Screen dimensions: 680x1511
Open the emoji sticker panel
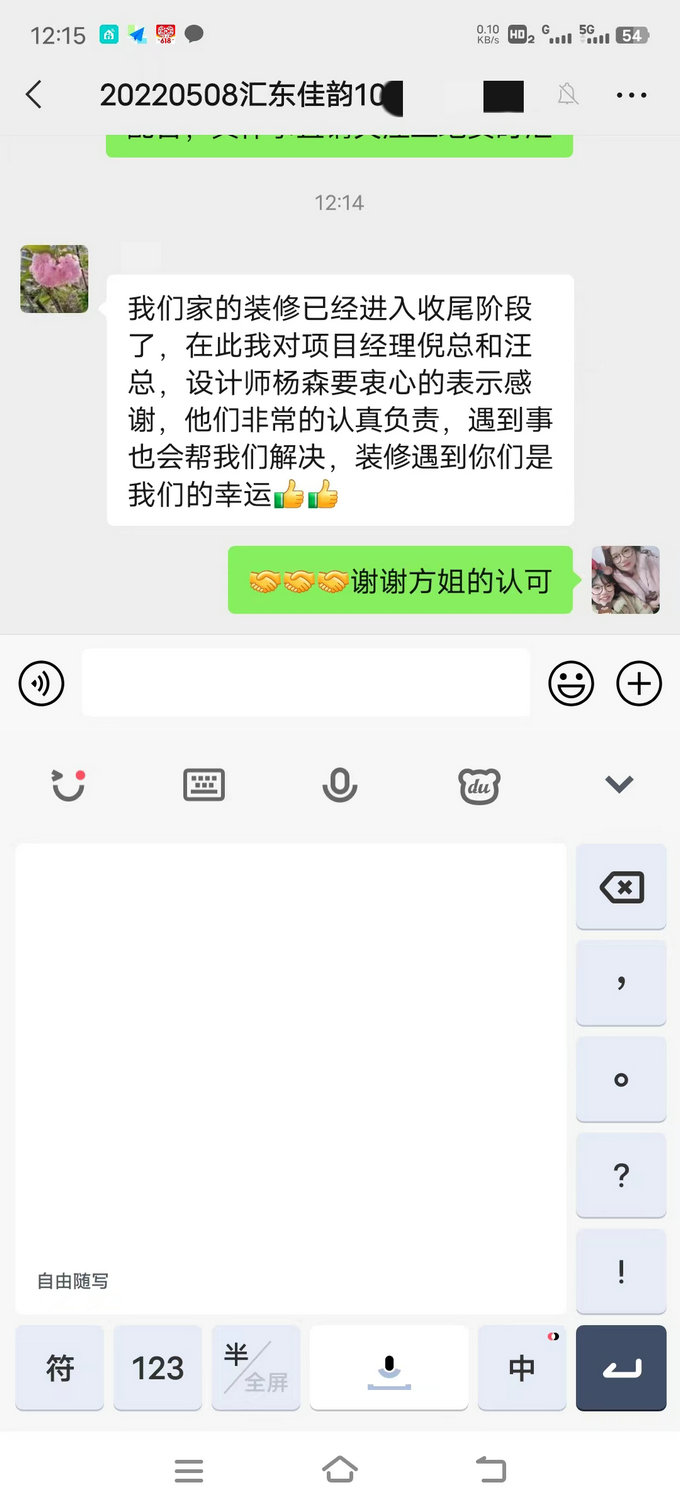click(571, 684)
